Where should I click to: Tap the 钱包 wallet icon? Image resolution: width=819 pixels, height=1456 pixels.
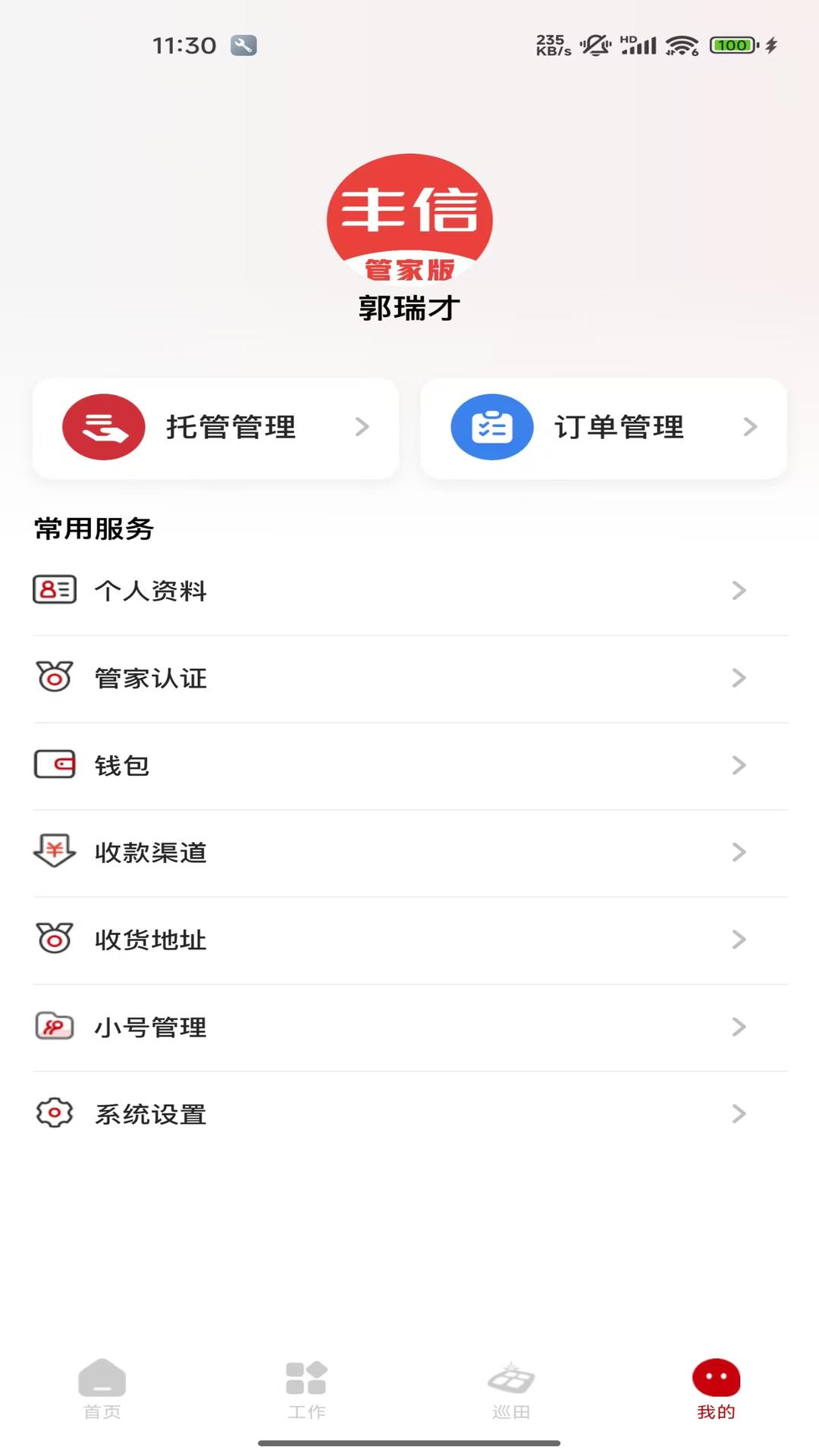point(54,765)
